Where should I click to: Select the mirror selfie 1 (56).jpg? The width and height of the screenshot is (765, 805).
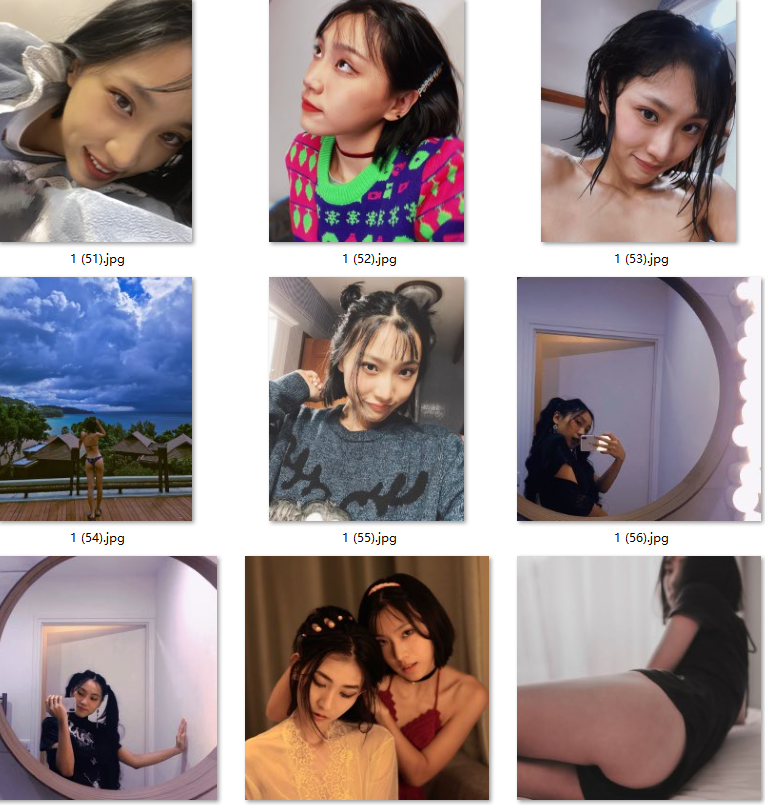[x=638, y=399]
